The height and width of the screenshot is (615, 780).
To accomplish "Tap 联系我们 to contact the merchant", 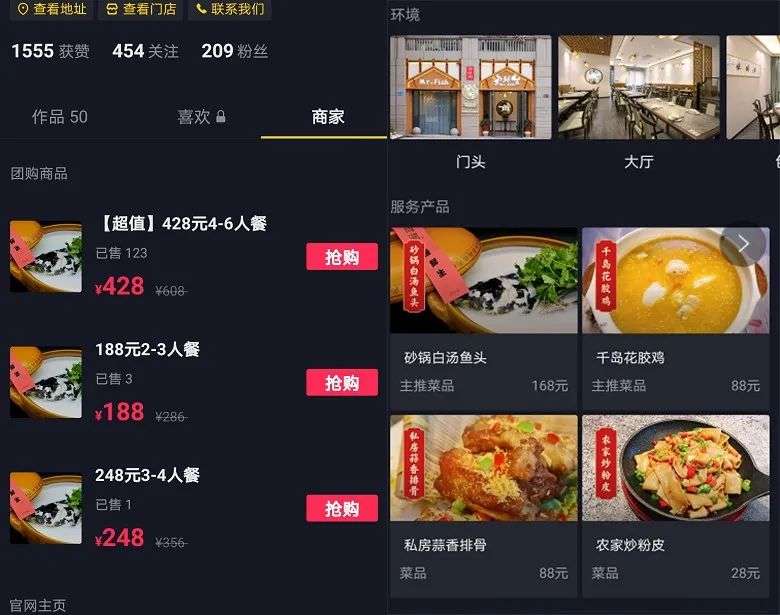I will click(x=230, y=9).
